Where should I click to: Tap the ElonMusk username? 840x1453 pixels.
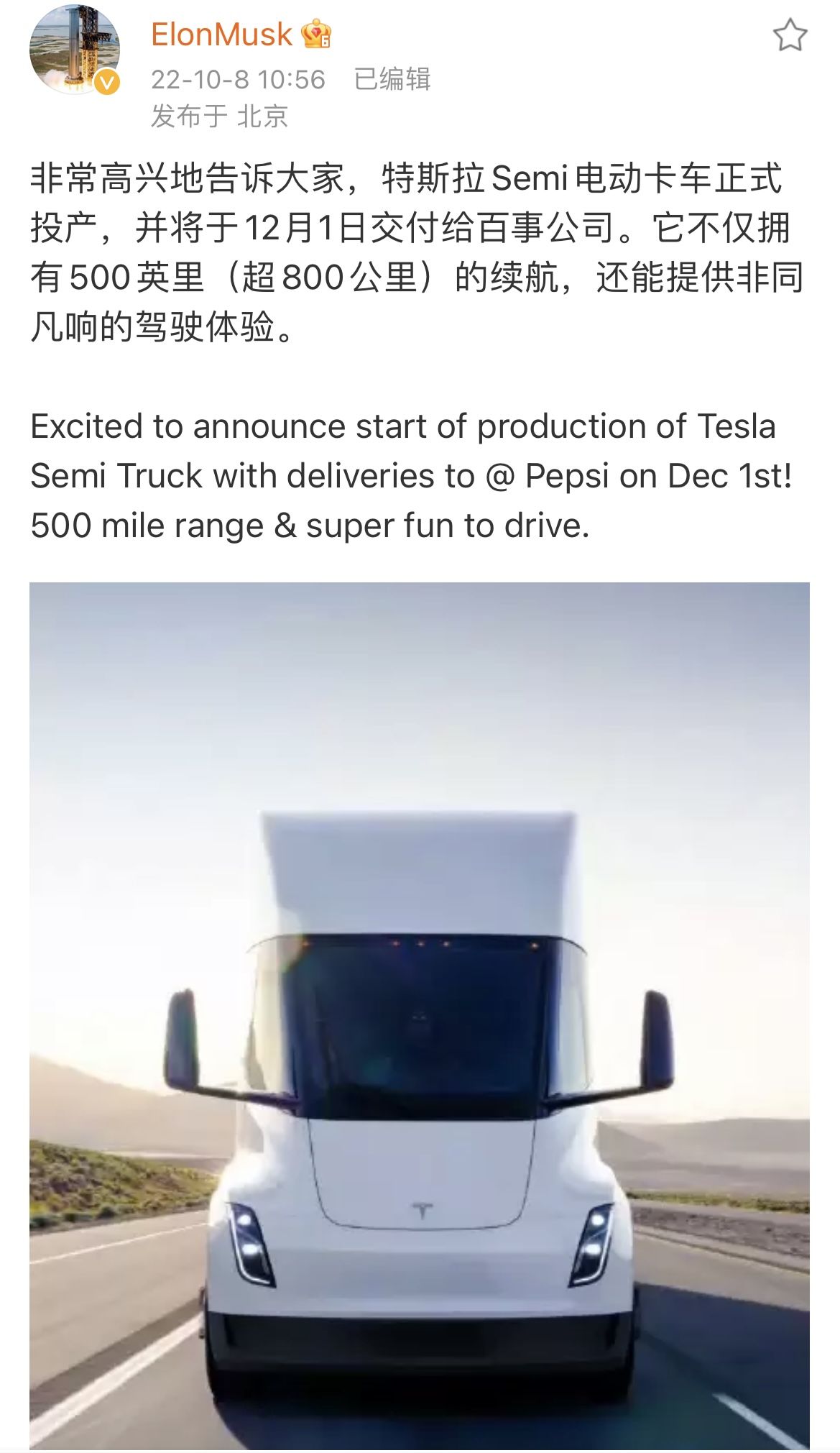(x=221, y=35)
